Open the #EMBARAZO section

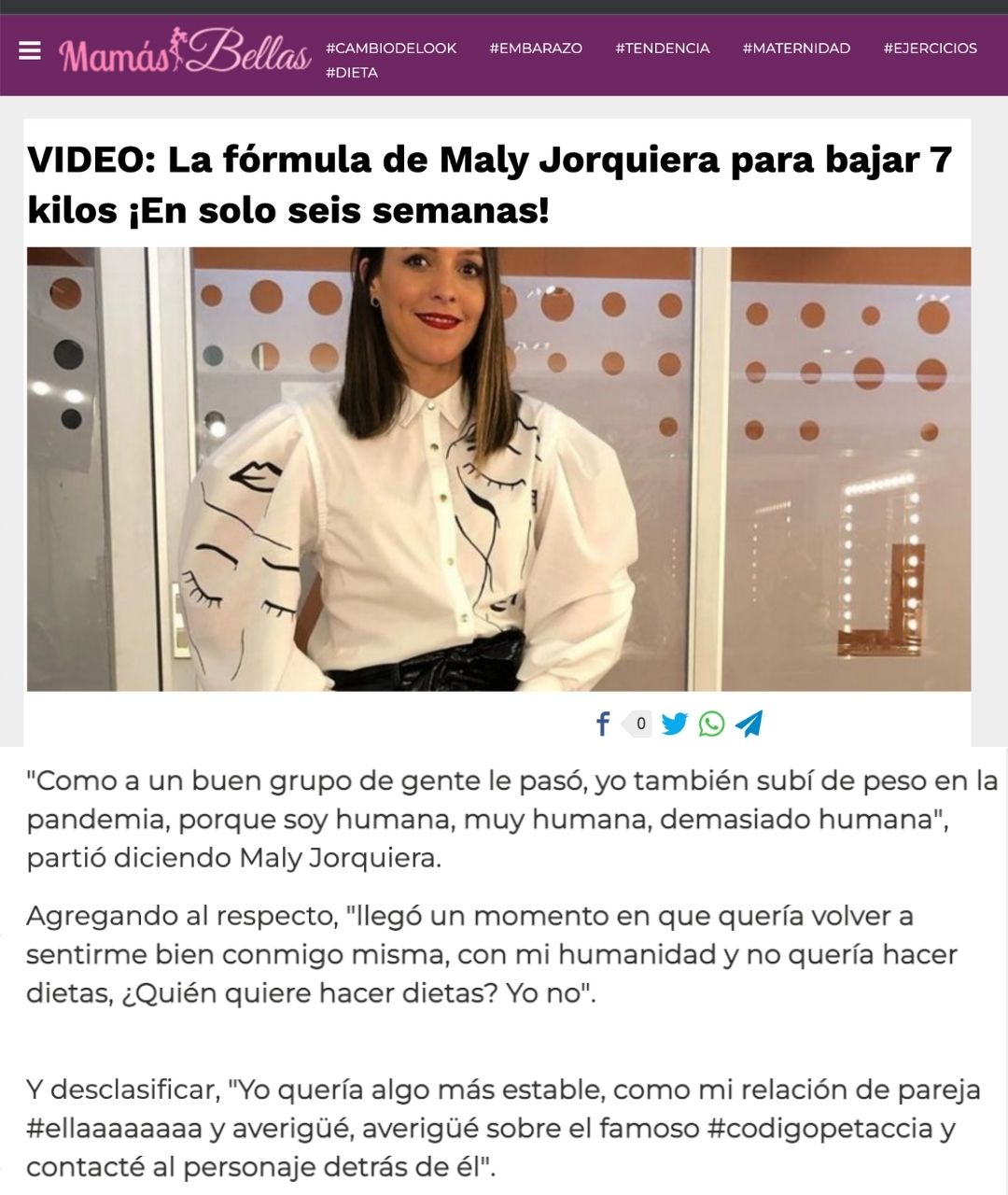(x=536, y=48)
